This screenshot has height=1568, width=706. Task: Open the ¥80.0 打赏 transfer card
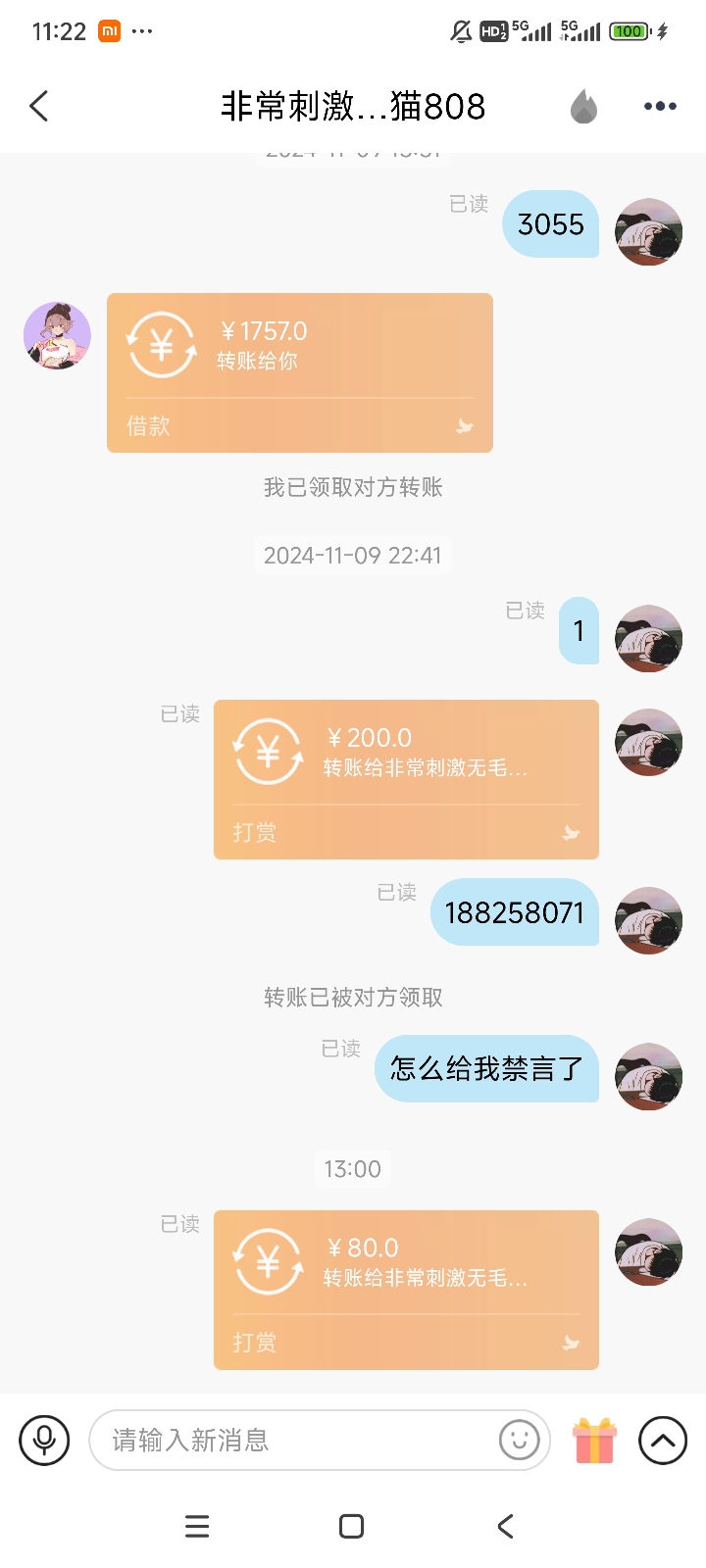tap(406, 1289)
